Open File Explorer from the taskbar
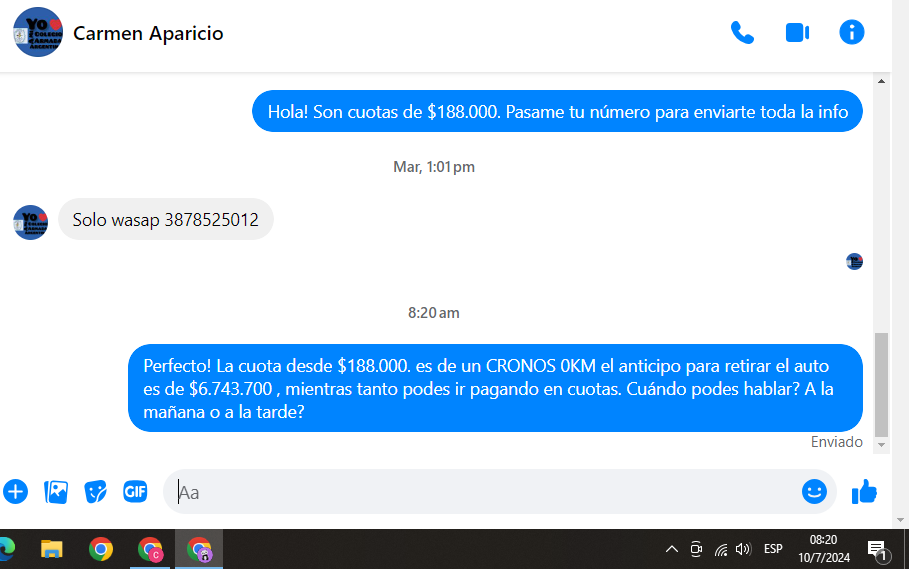 tap(51, 549)
